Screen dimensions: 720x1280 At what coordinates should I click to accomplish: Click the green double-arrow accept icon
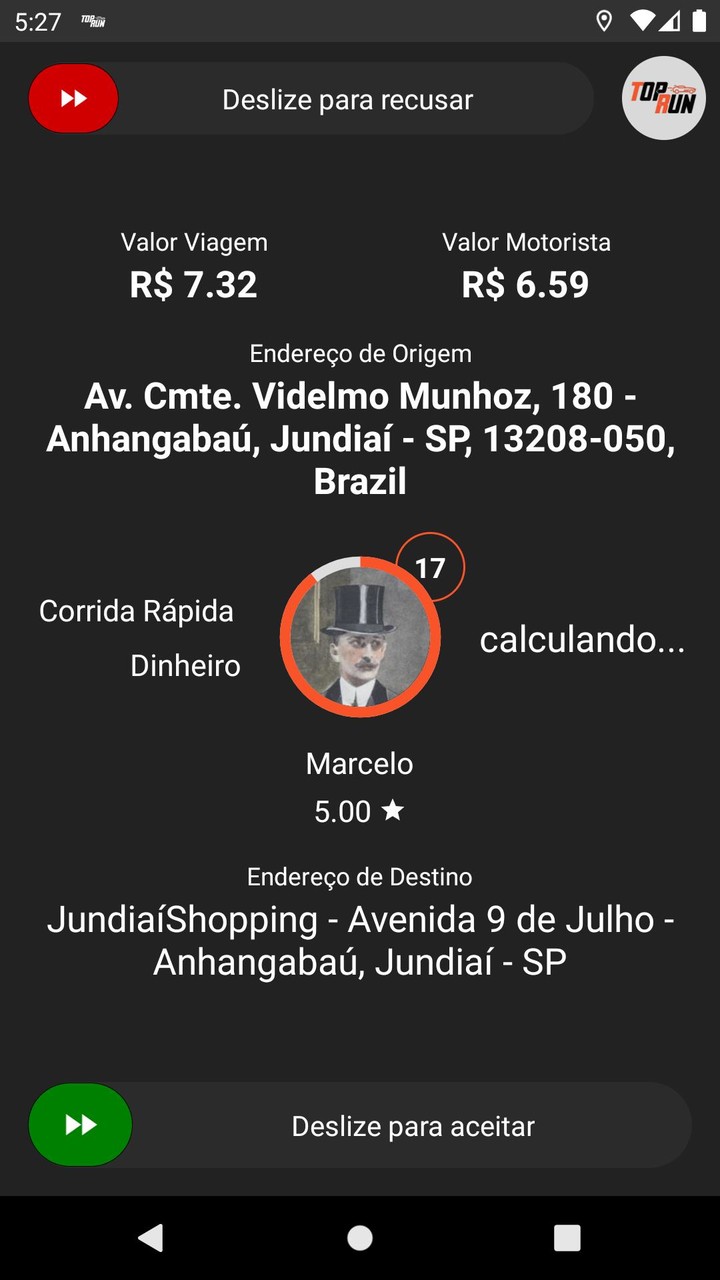pyautogui.click(x=80, y=1124)
